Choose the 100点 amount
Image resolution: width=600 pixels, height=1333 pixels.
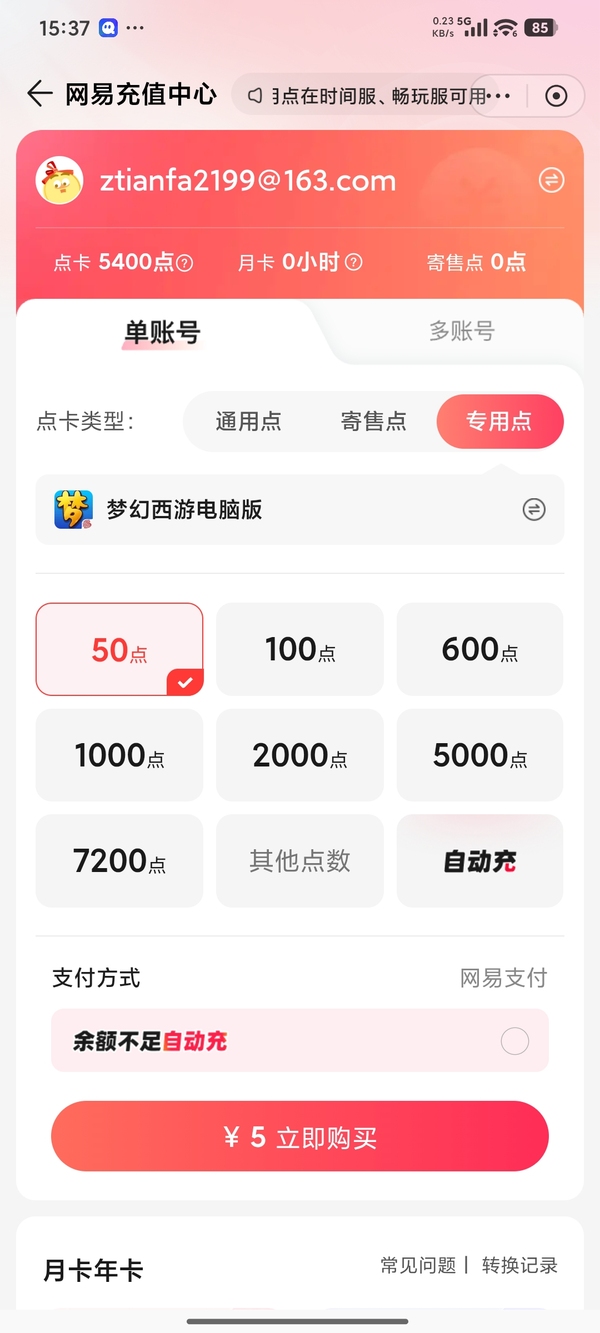(300, 650)
